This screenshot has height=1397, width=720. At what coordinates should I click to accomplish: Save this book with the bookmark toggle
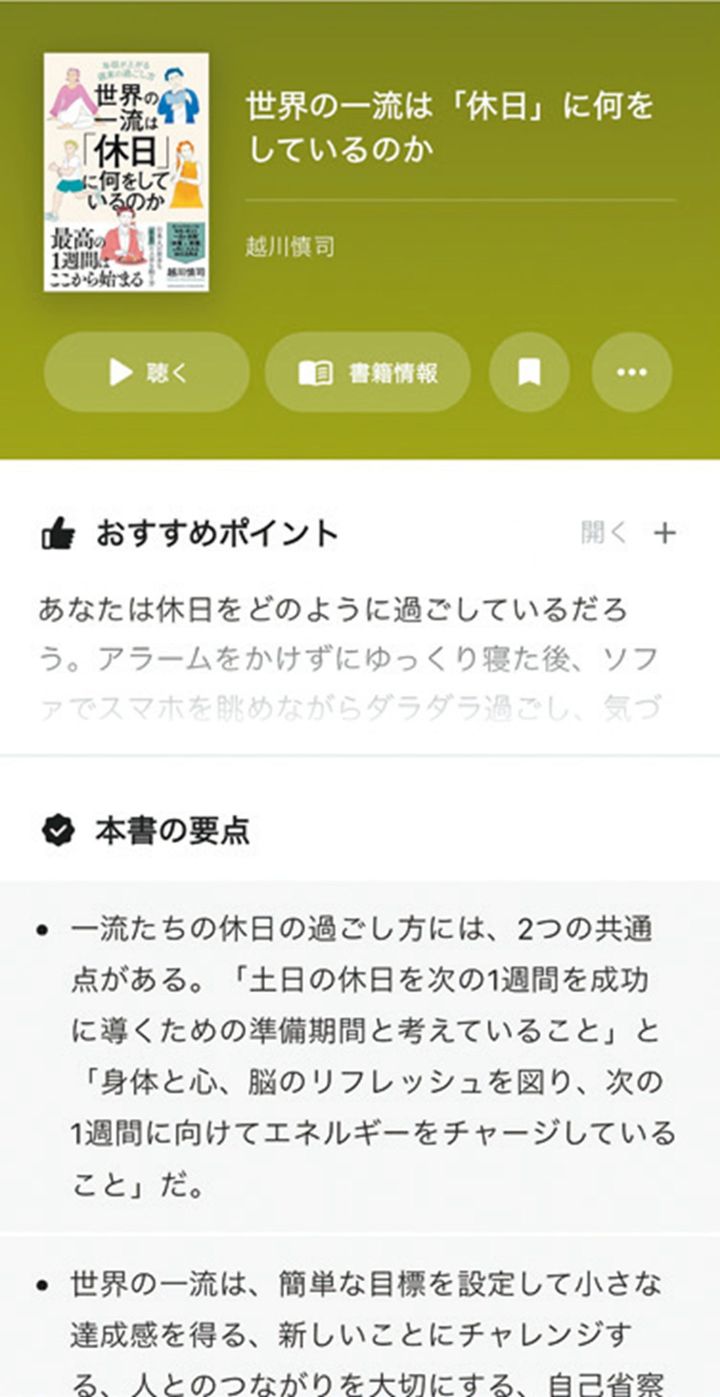tap(529, 370)
